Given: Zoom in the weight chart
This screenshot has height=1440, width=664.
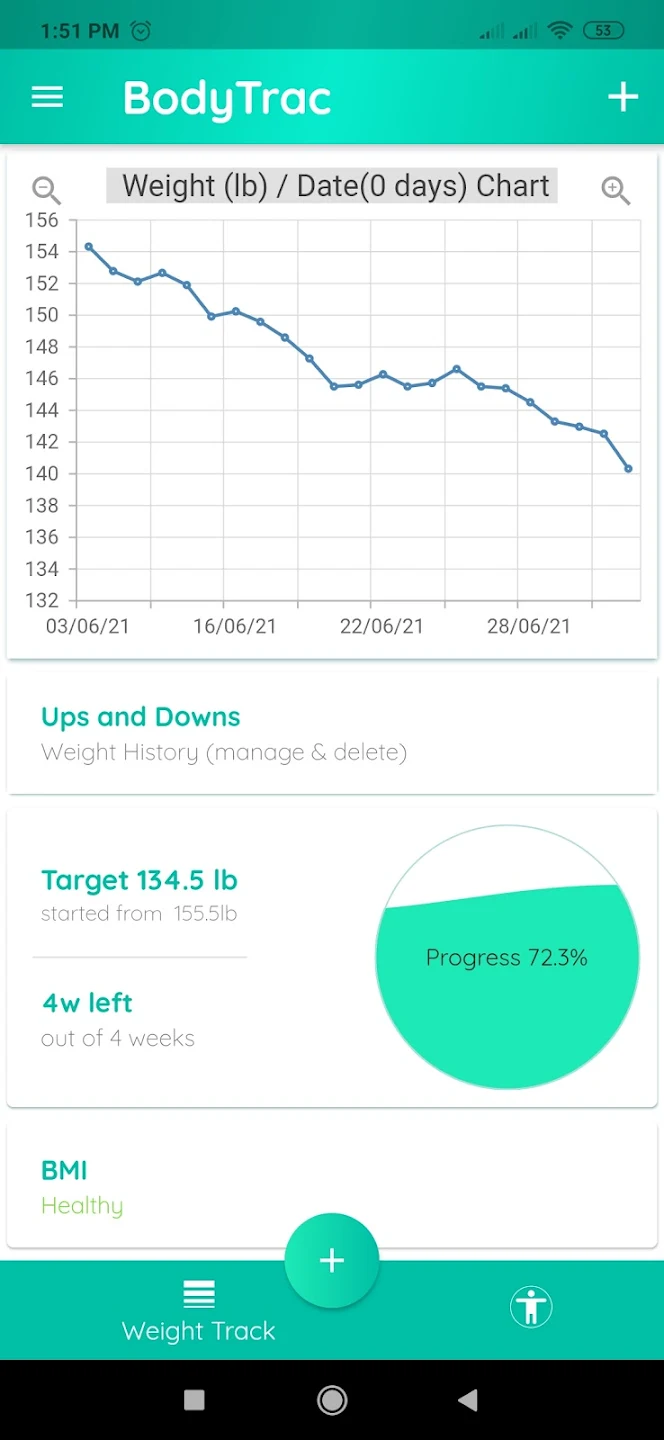Looking at the screenshot, I should coord(616,189).
